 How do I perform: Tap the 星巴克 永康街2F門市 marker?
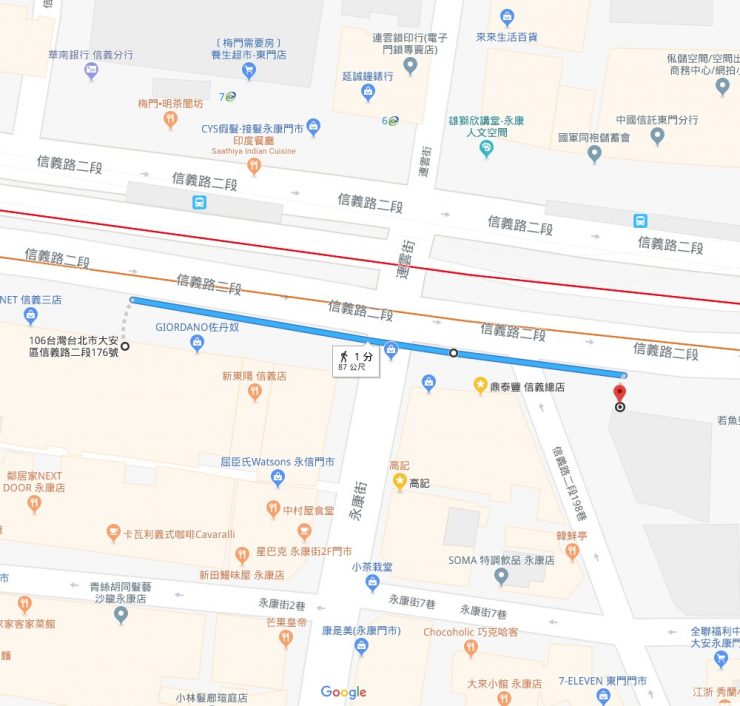click(241, 555)
